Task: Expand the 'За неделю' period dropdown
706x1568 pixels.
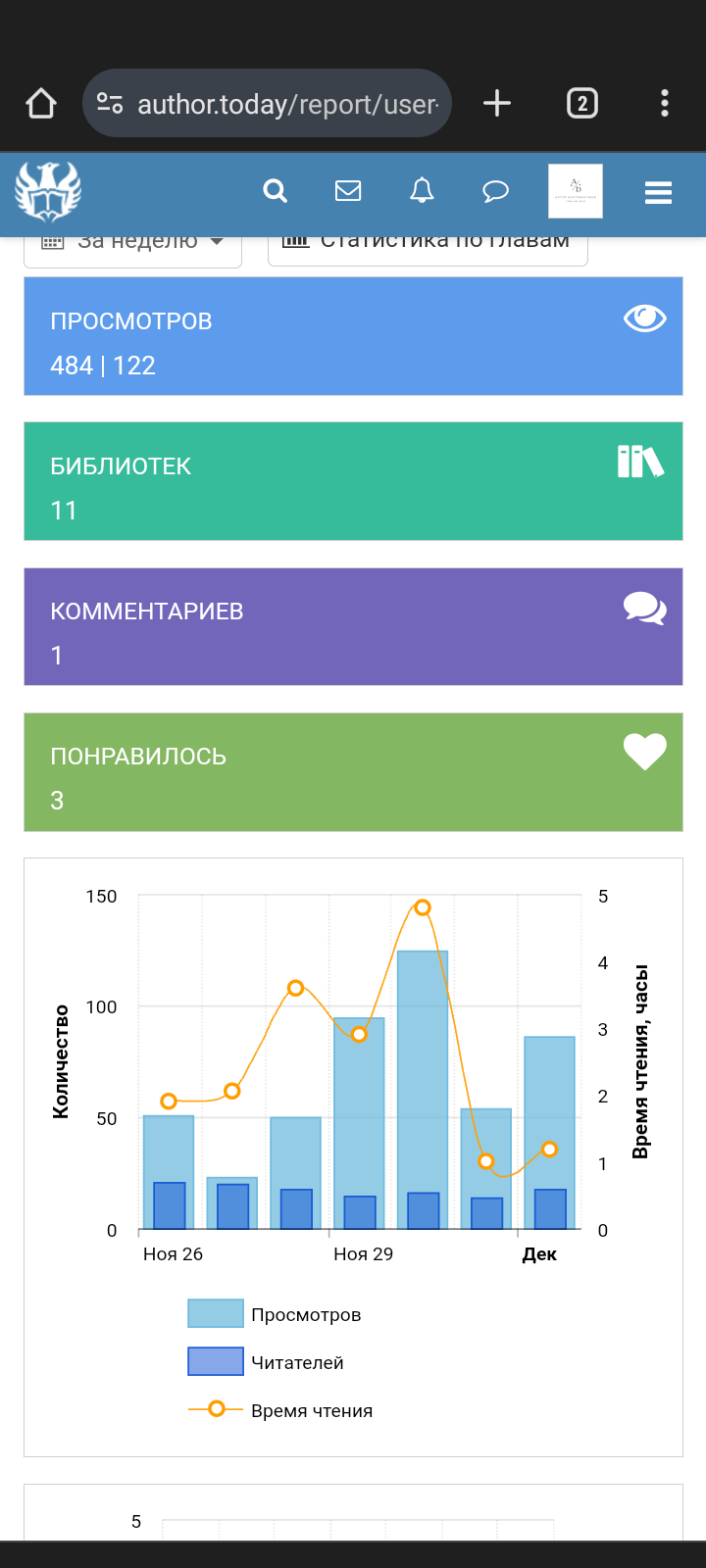Action: [x=132, y=249]
